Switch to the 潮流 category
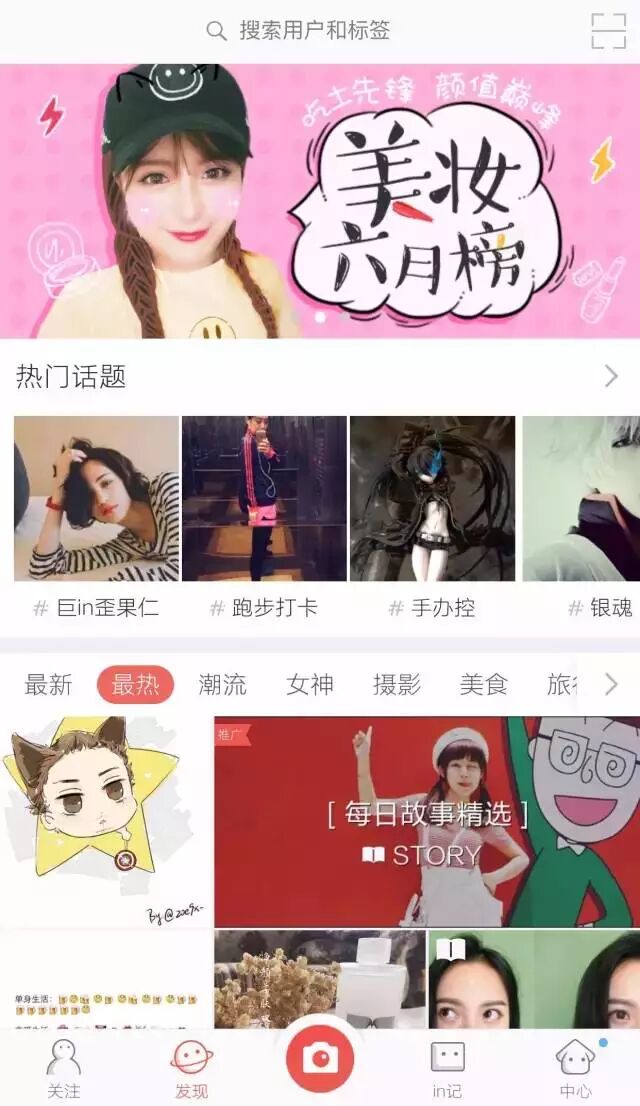This screenshot has height=1106, width=640. tap(222, 685)
